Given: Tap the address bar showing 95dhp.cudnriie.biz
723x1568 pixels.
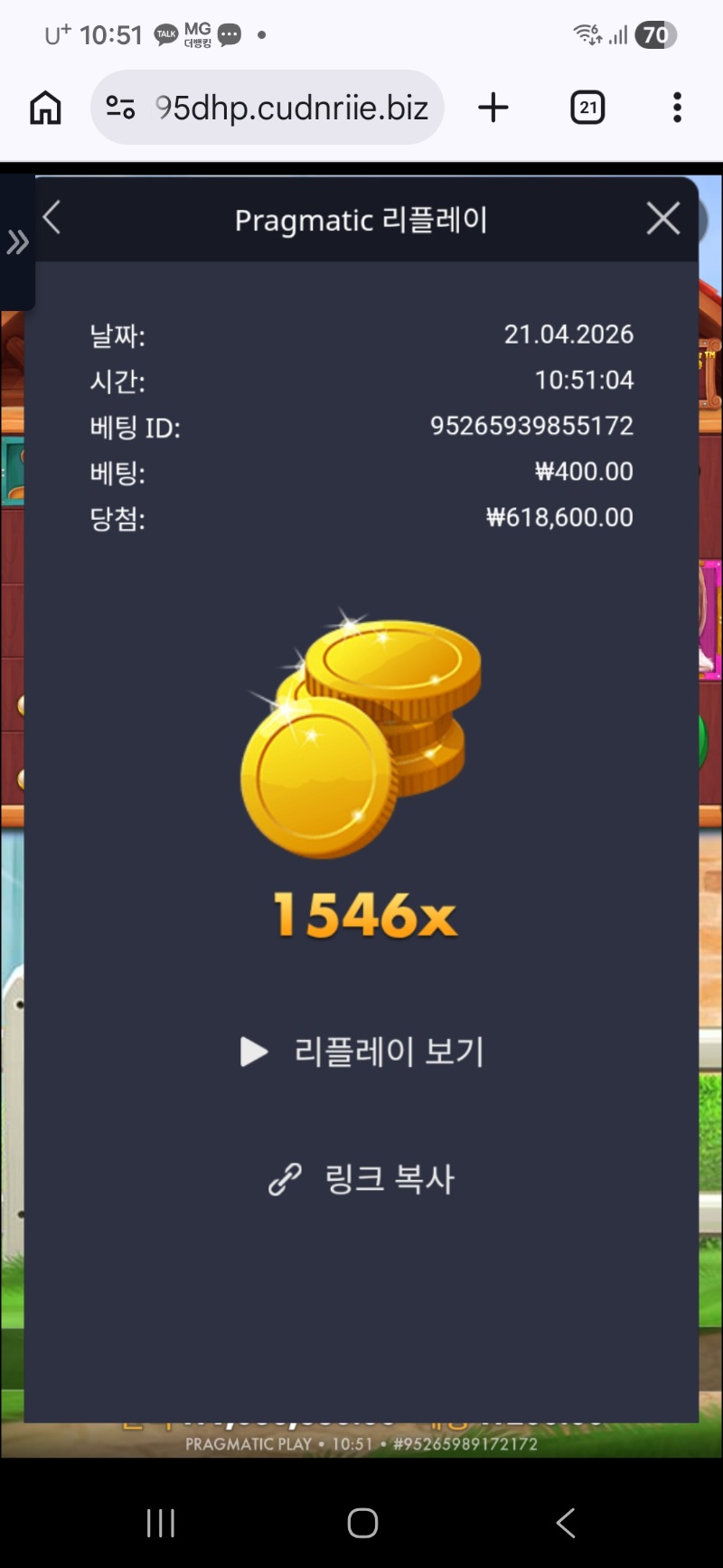Looking at the screenshot, I should (291, 108).
